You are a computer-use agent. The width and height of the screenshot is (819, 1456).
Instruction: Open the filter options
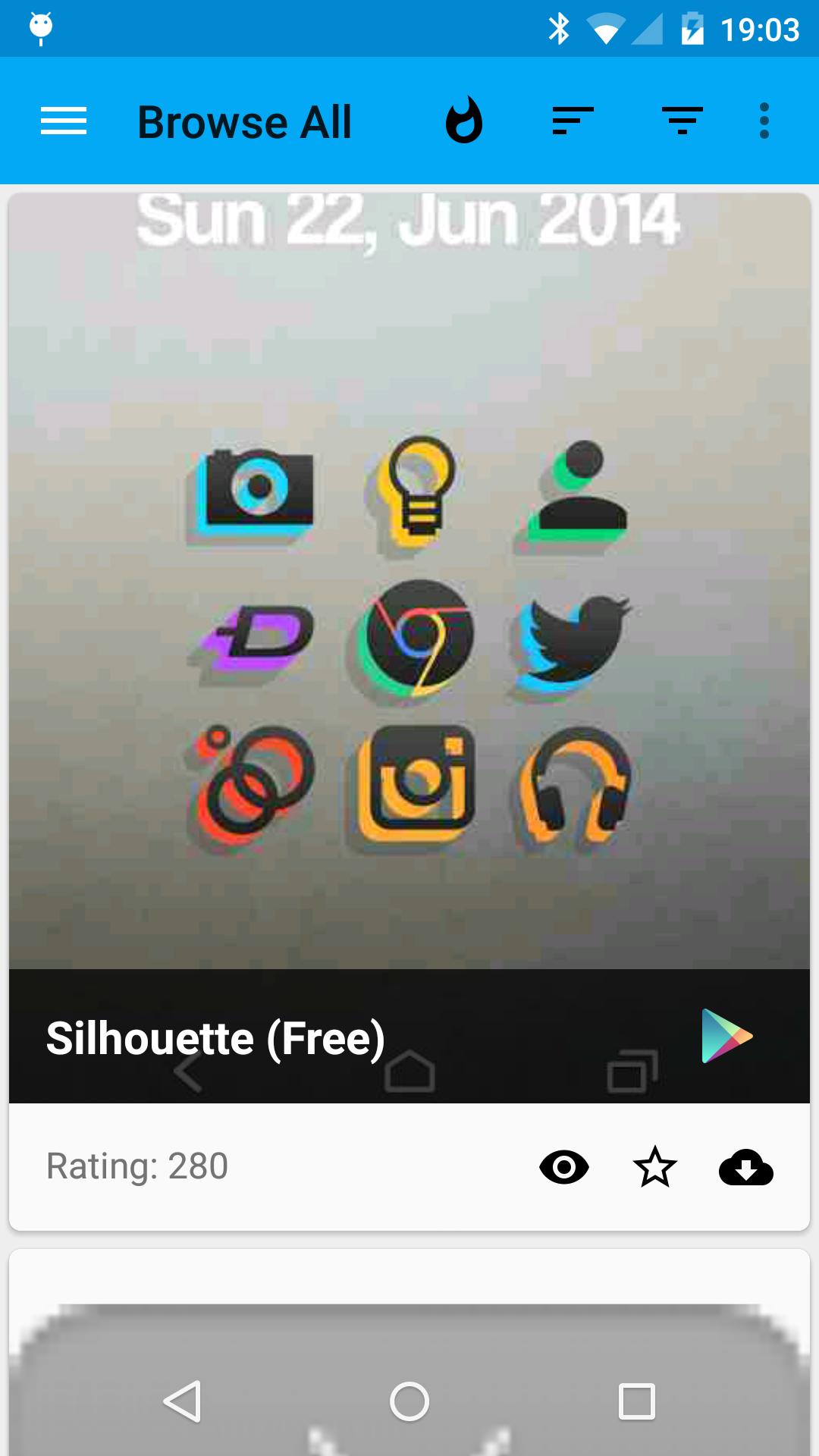click(x=682, y=121)
